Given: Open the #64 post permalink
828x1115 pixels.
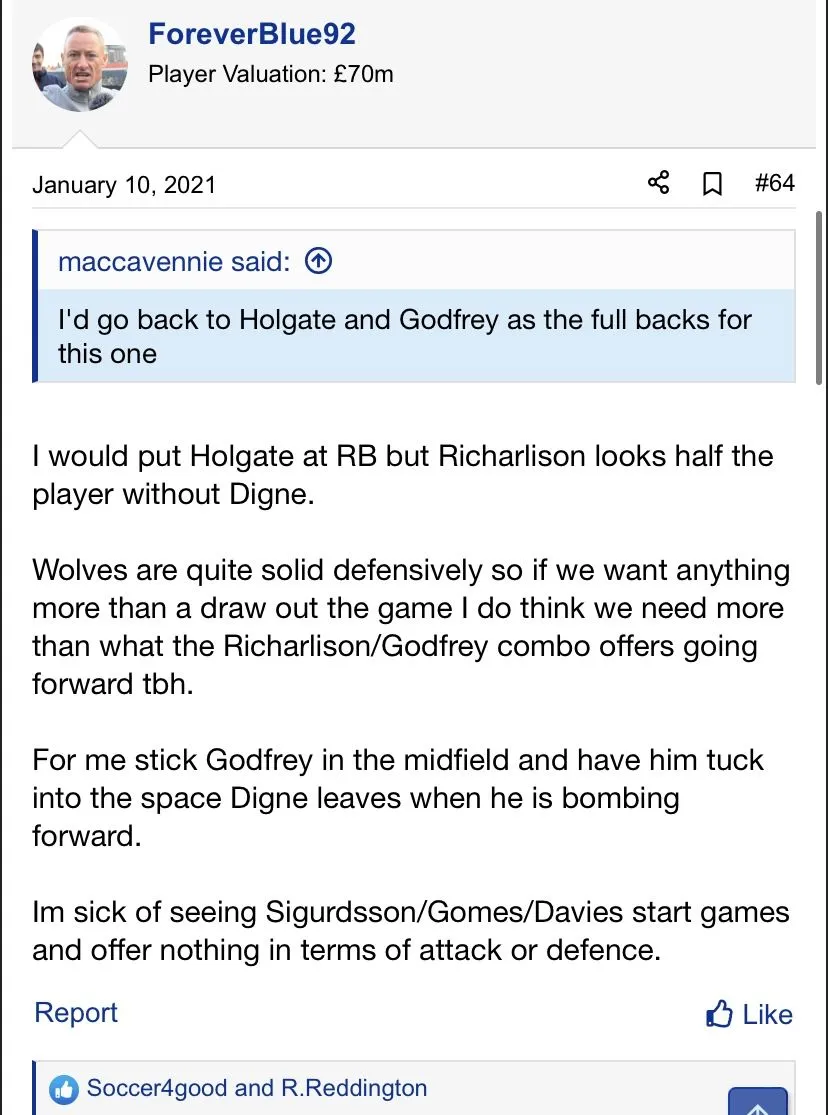Looking at the screenshot, I should point(773,183).
